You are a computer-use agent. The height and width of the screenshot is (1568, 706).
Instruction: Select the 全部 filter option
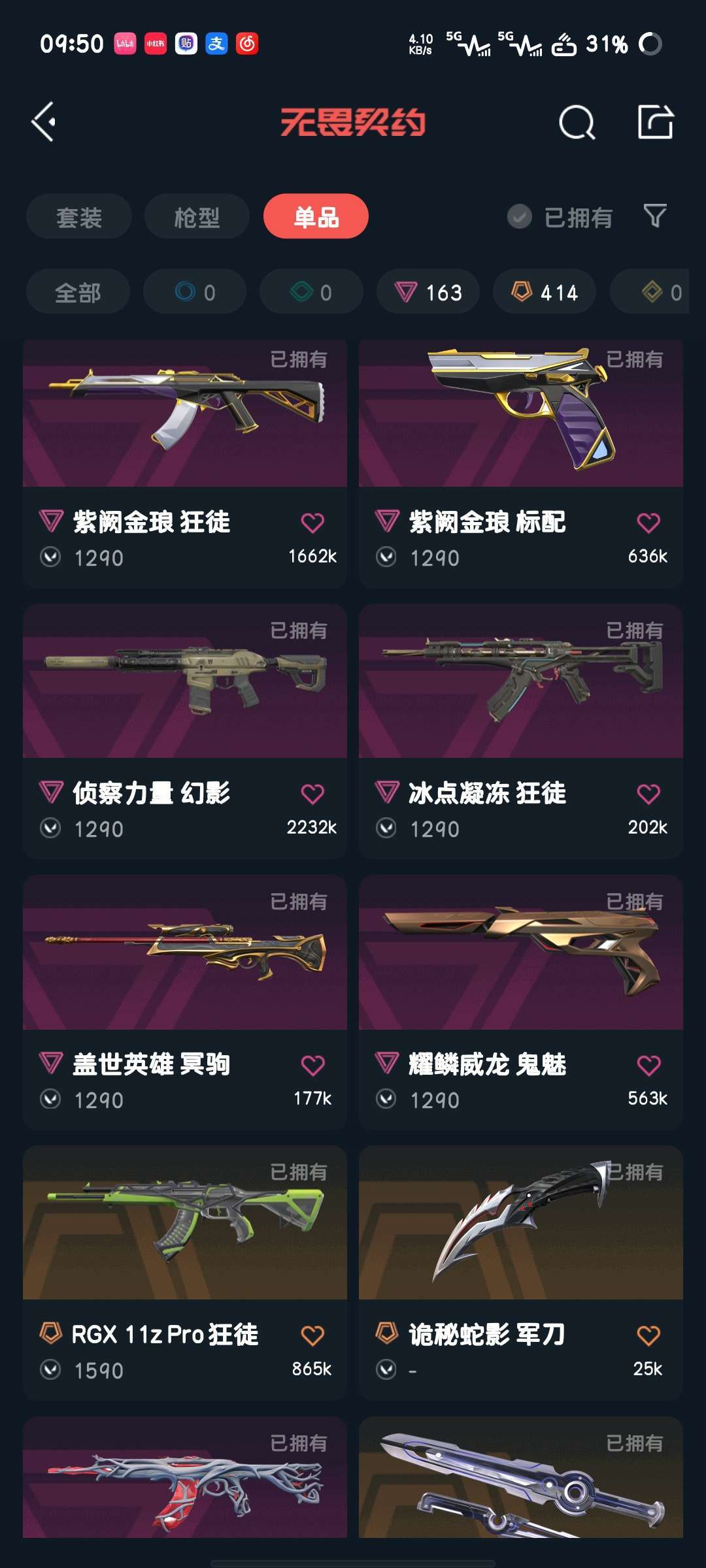coord(77,292)
